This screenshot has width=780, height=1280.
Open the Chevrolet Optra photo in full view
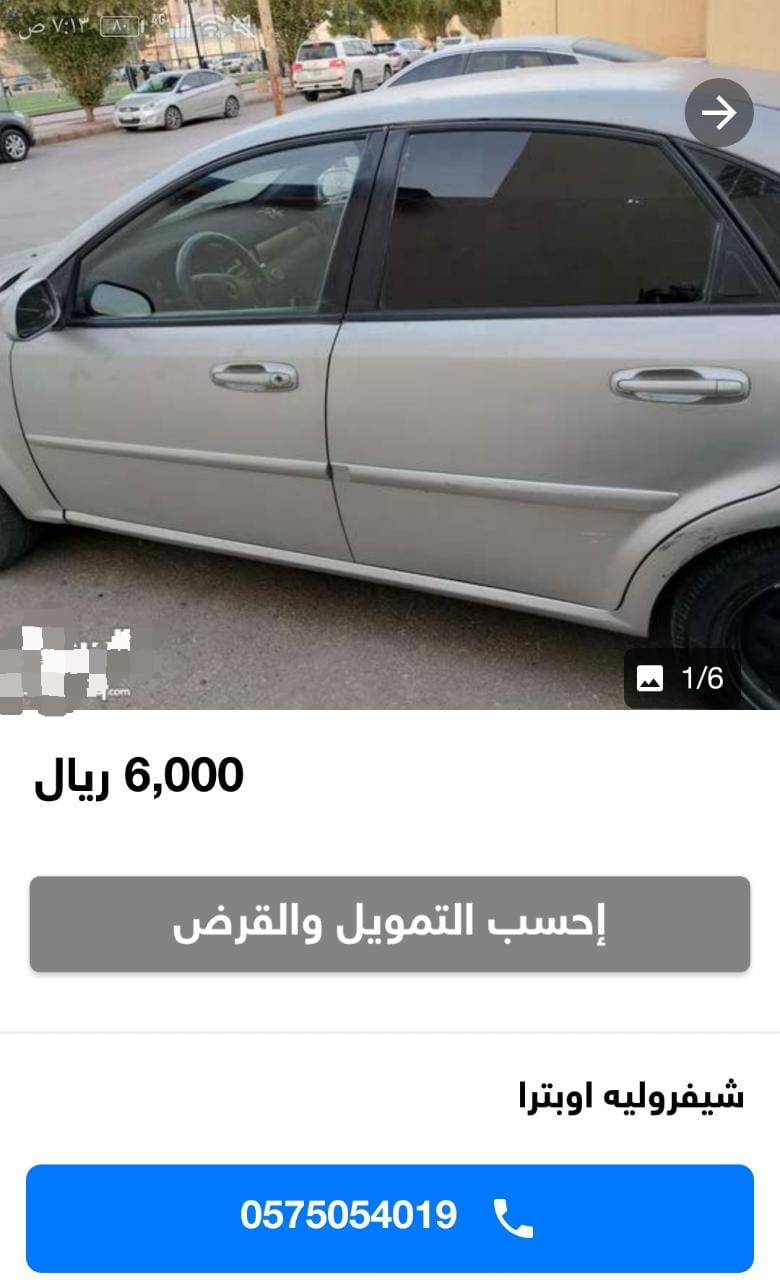[390, 355]
